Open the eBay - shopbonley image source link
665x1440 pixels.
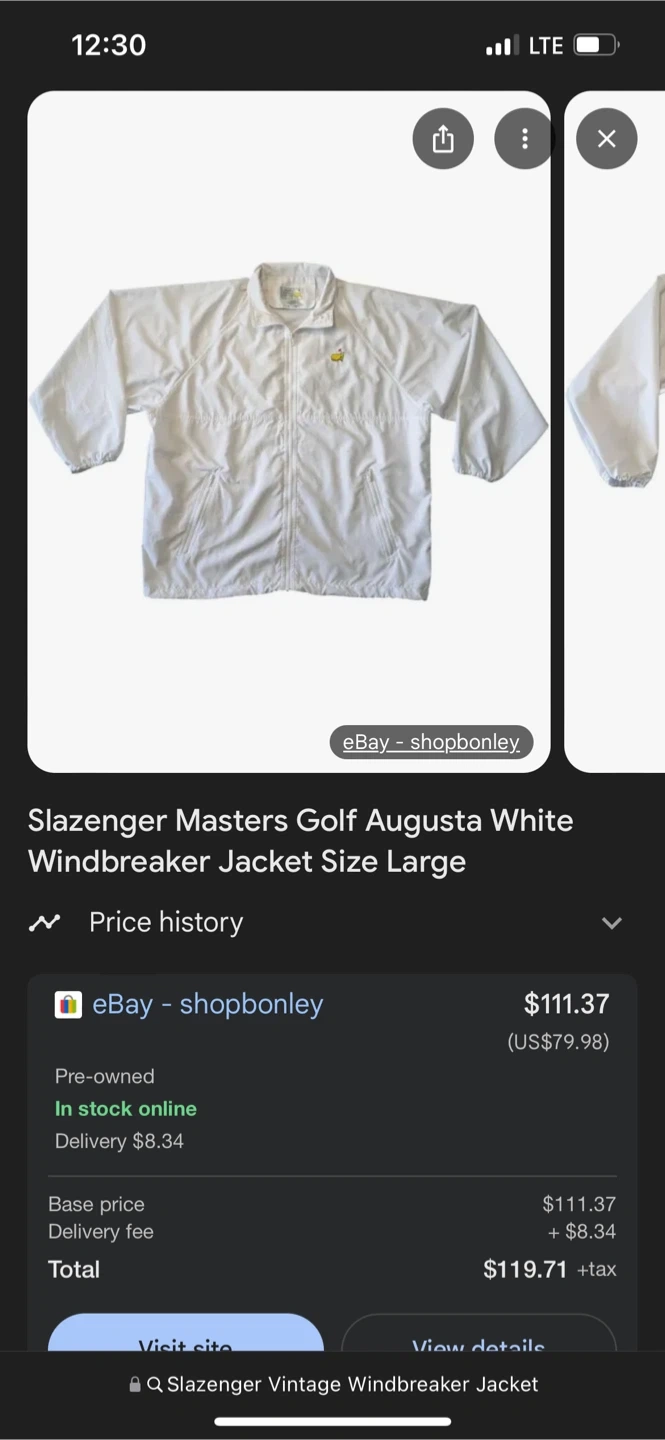click(431, 742)
